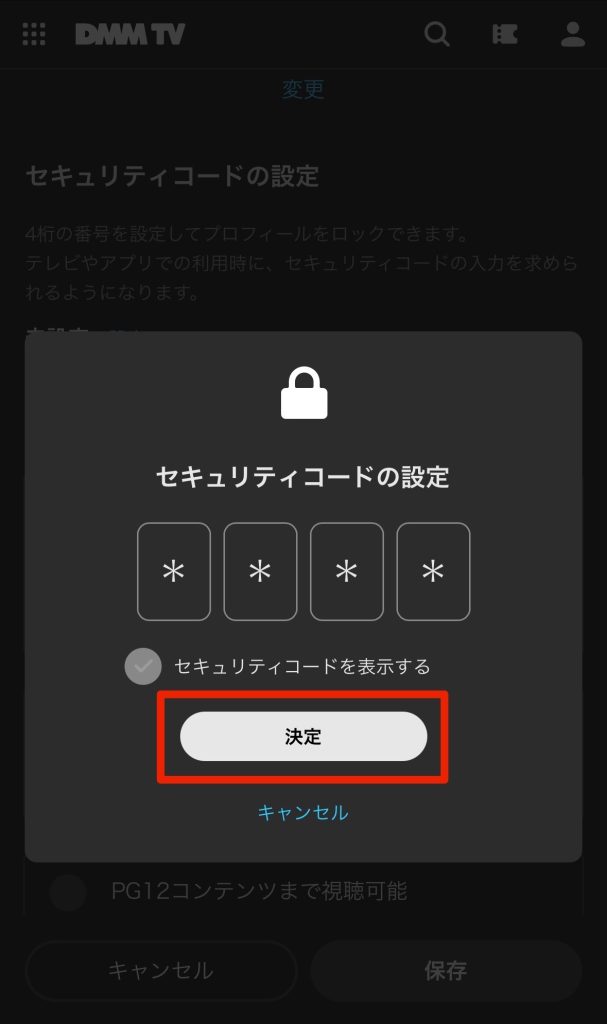Tap the 変更 link

(303, 89)
